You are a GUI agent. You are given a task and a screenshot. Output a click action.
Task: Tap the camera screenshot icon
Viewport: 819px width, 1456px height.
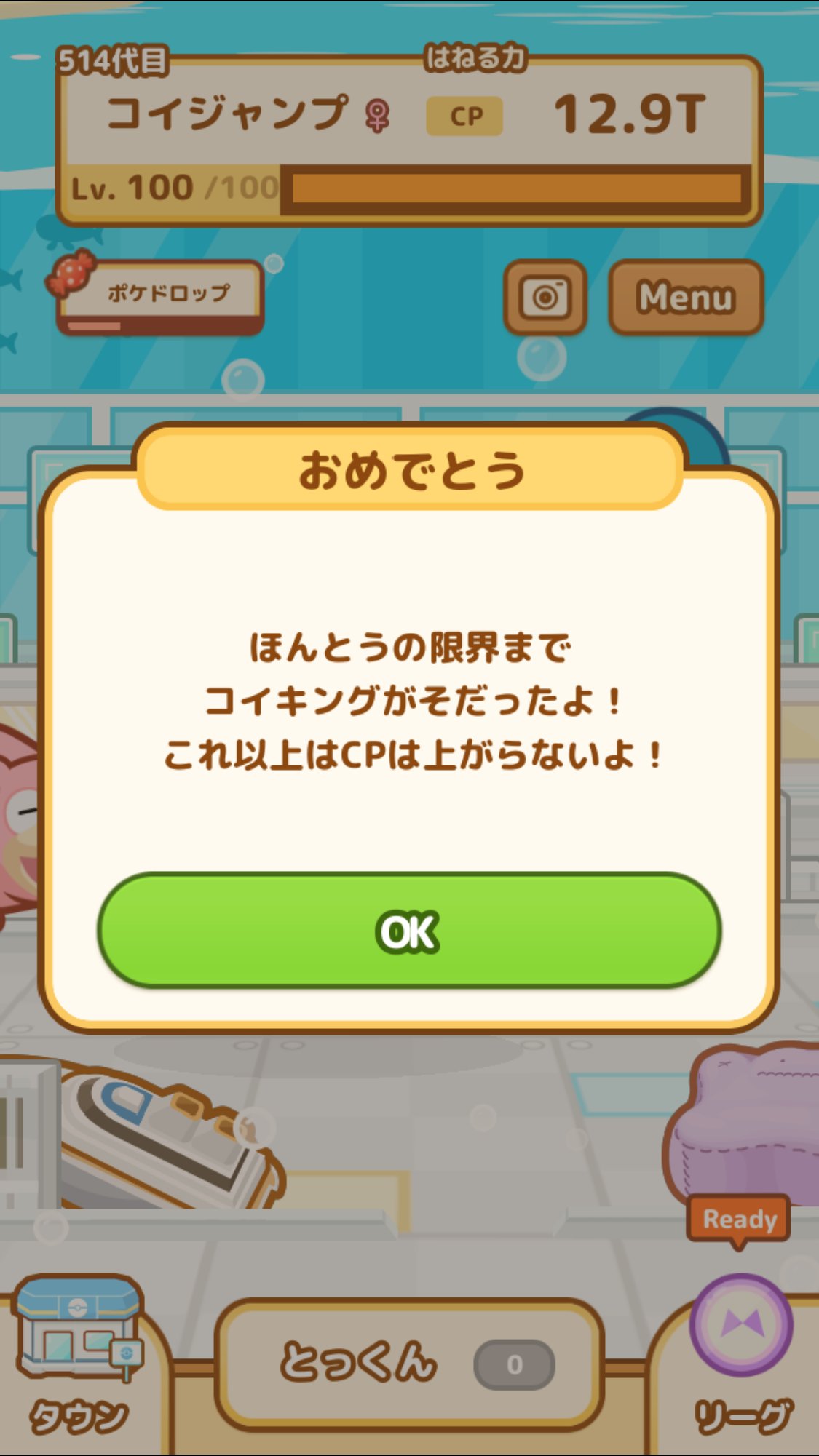pos(545,297)
